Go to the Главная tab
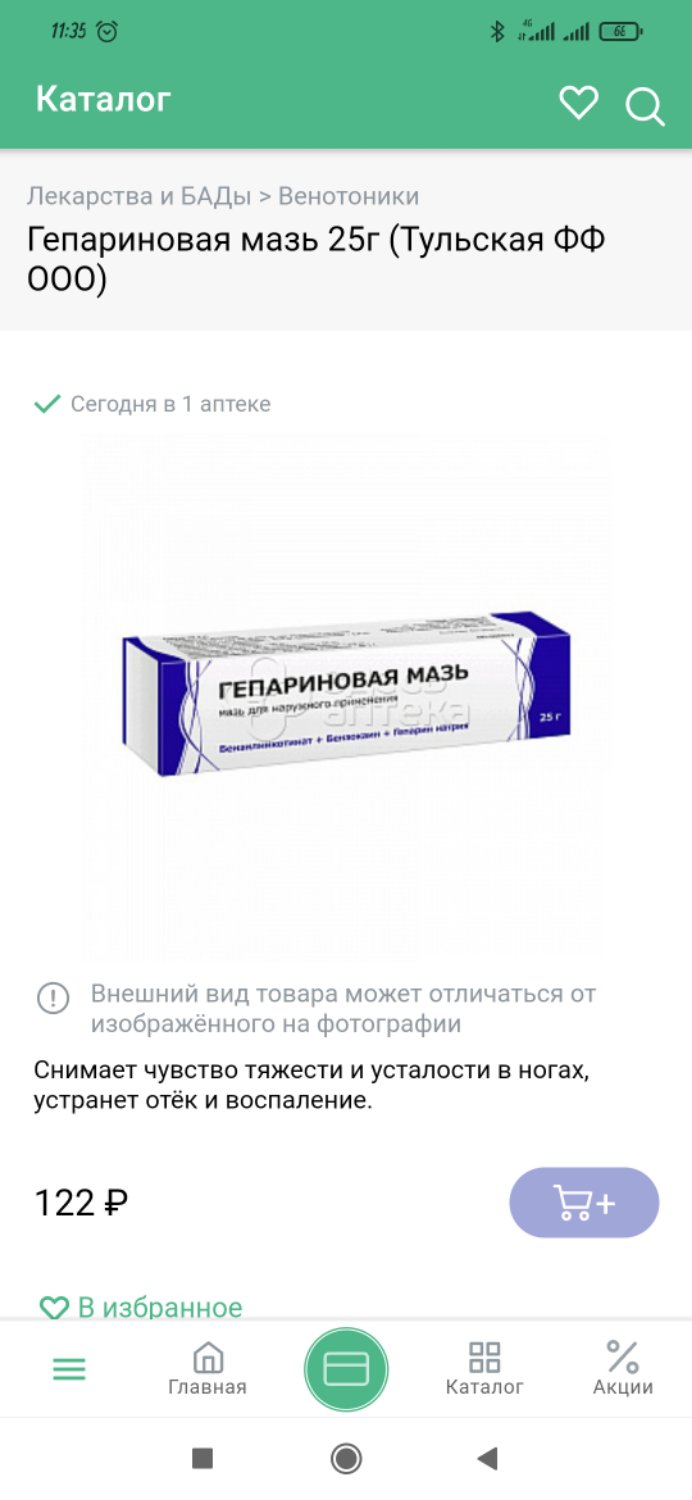Viewport: 692px width, 1500px height. coord(207,1369)
